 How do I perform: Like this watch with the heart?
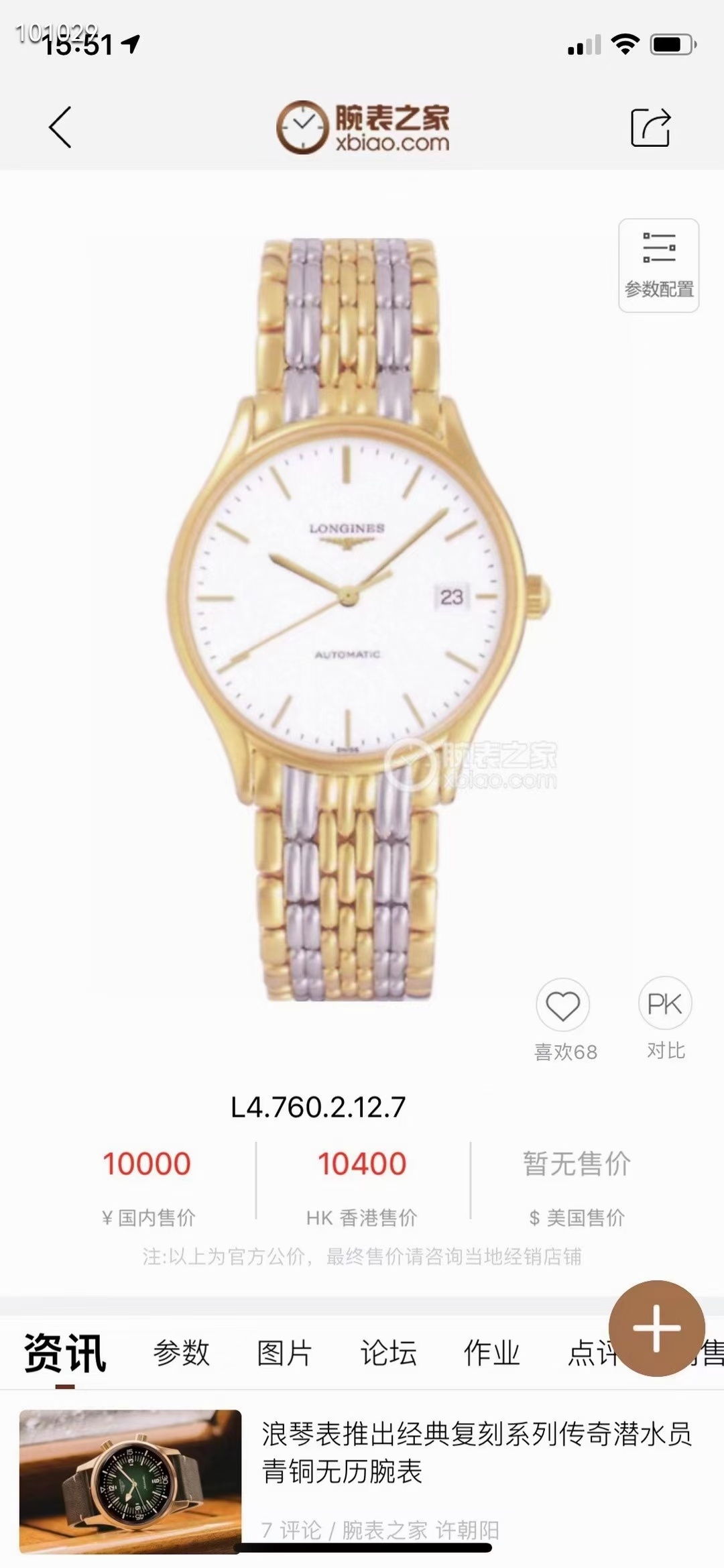point(562,1006)
